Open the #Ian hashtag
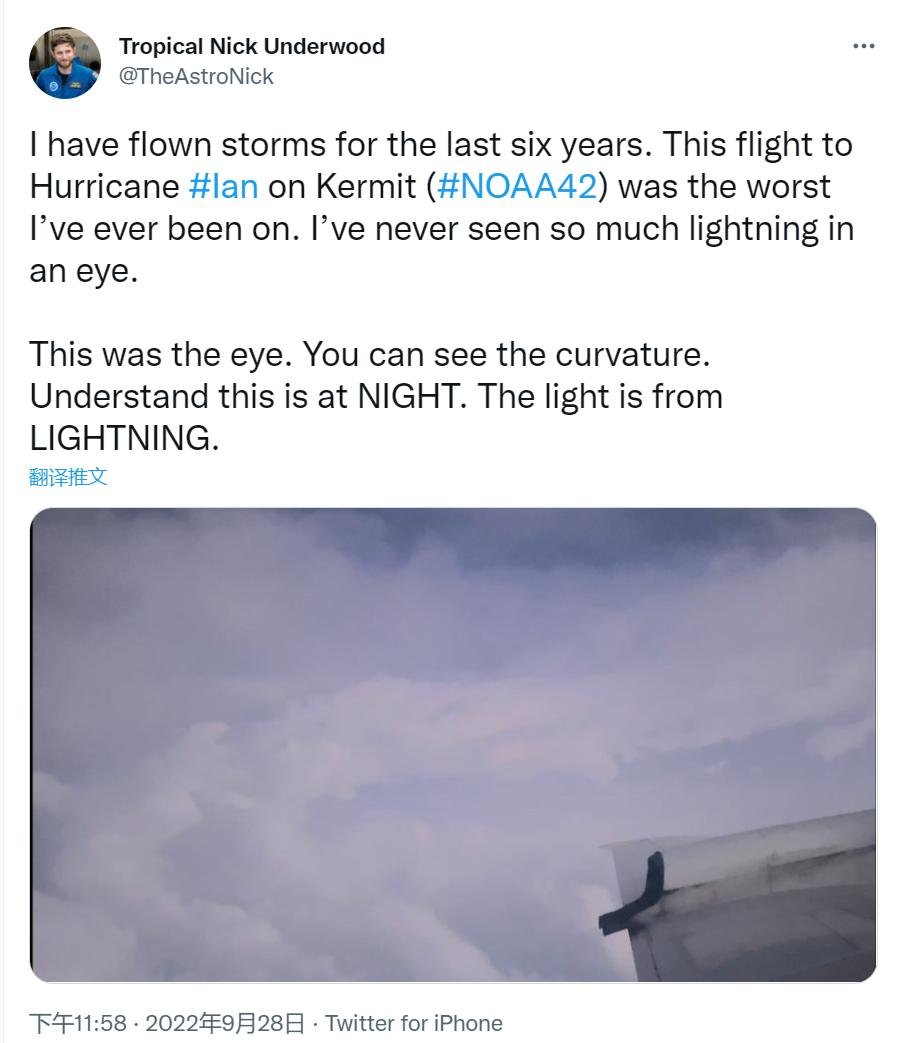 coord(222,187)
